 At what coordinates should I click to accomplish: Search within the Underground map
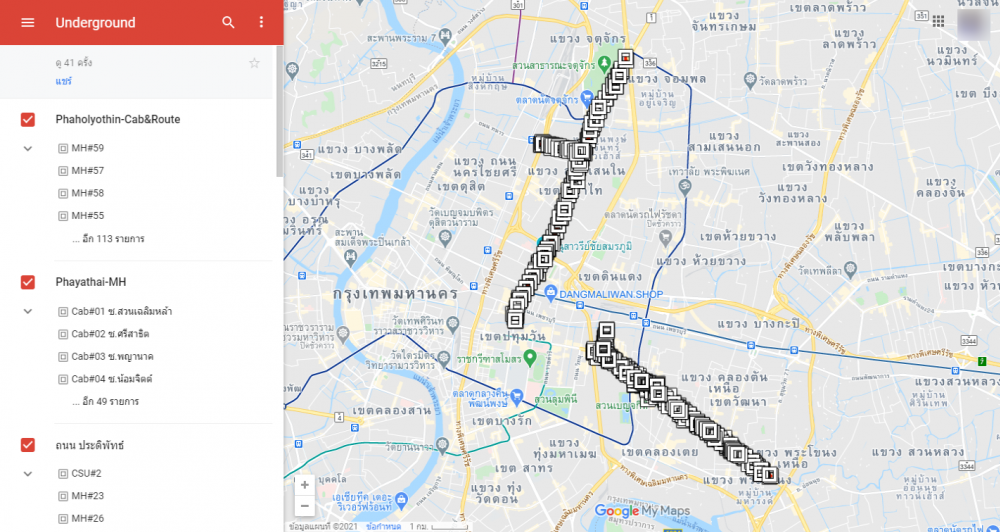point(229,22)
